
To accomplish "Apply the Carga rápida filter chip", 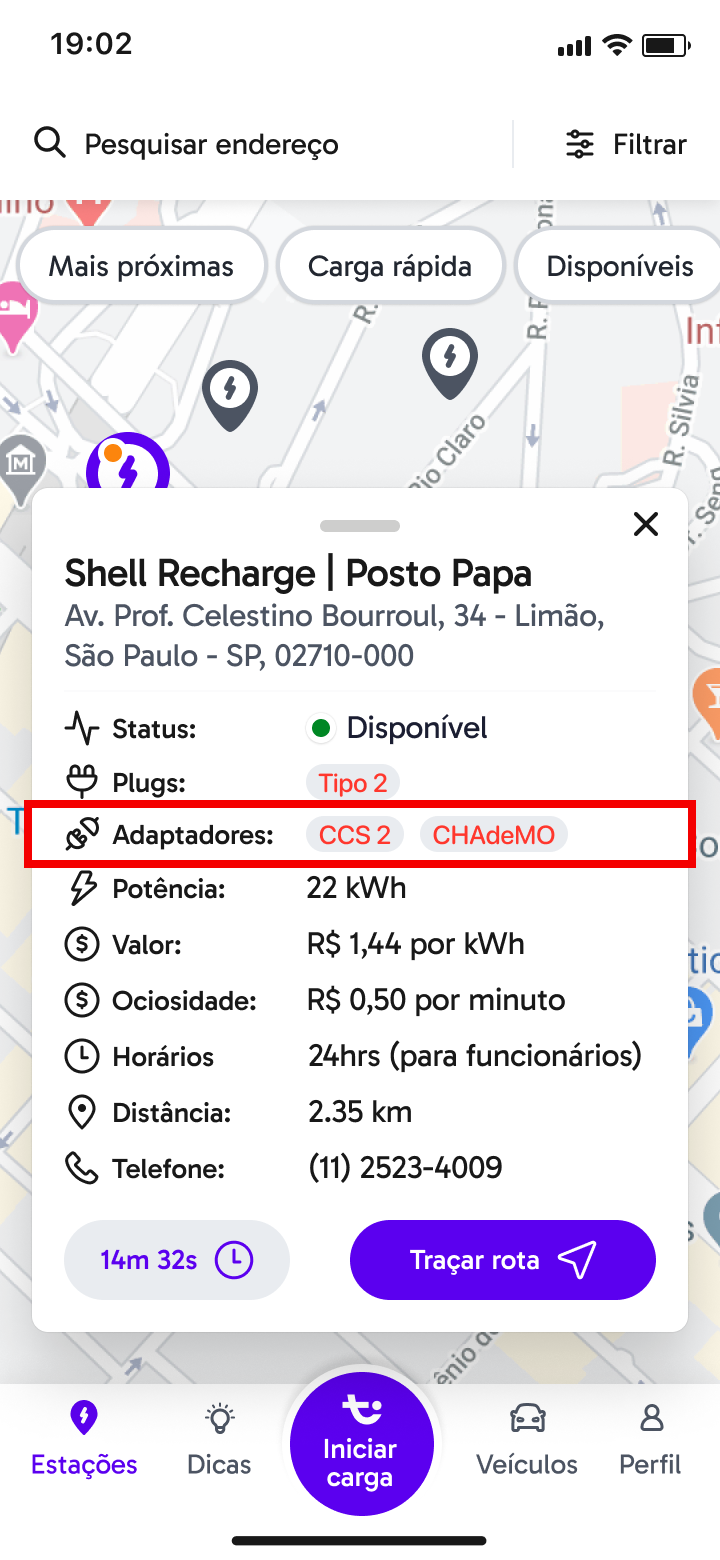I will tap(390, 267).
